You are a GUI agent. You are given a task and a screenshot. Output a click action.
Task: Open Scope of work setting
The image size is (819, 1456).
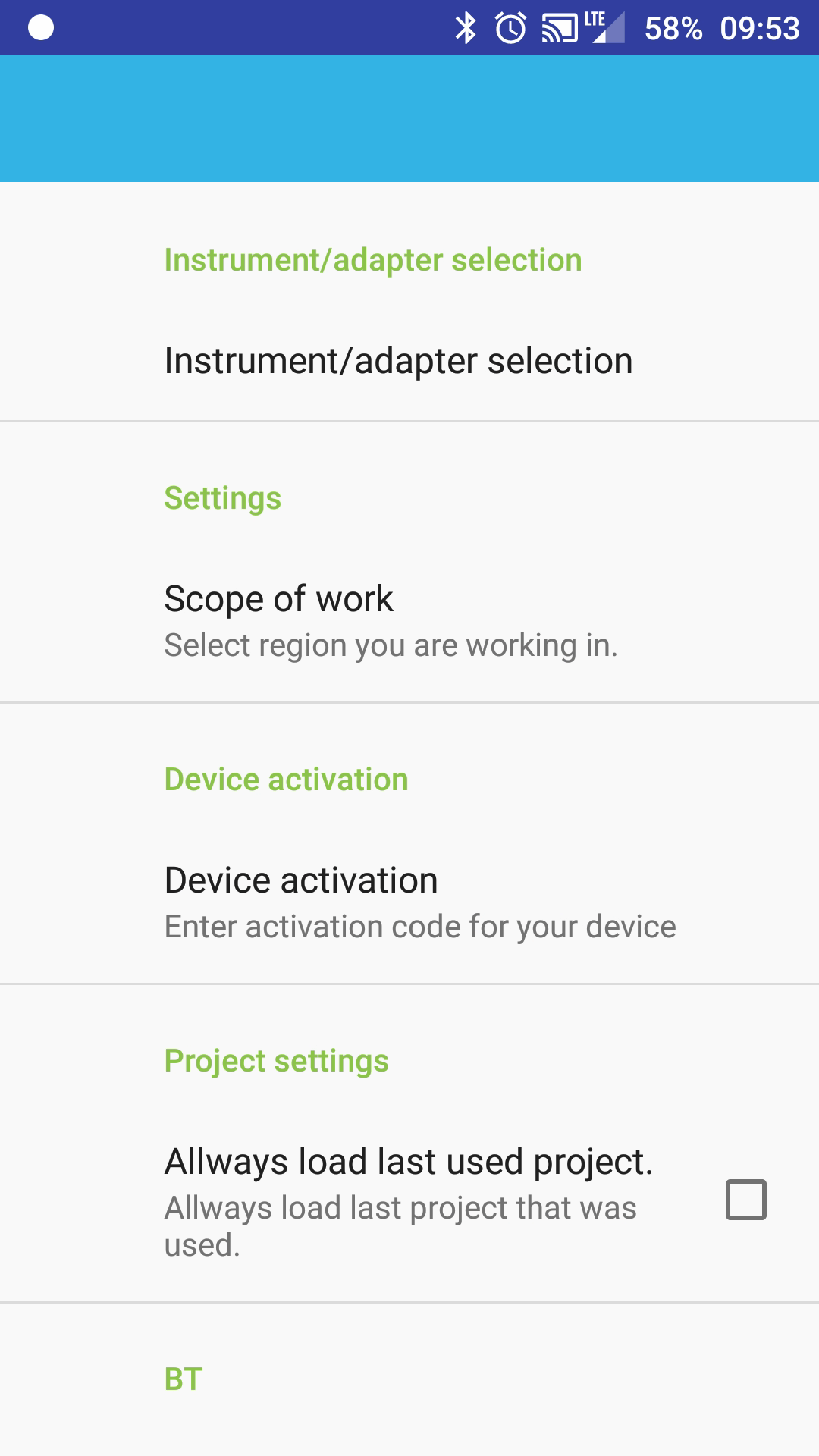click(391, 620)
